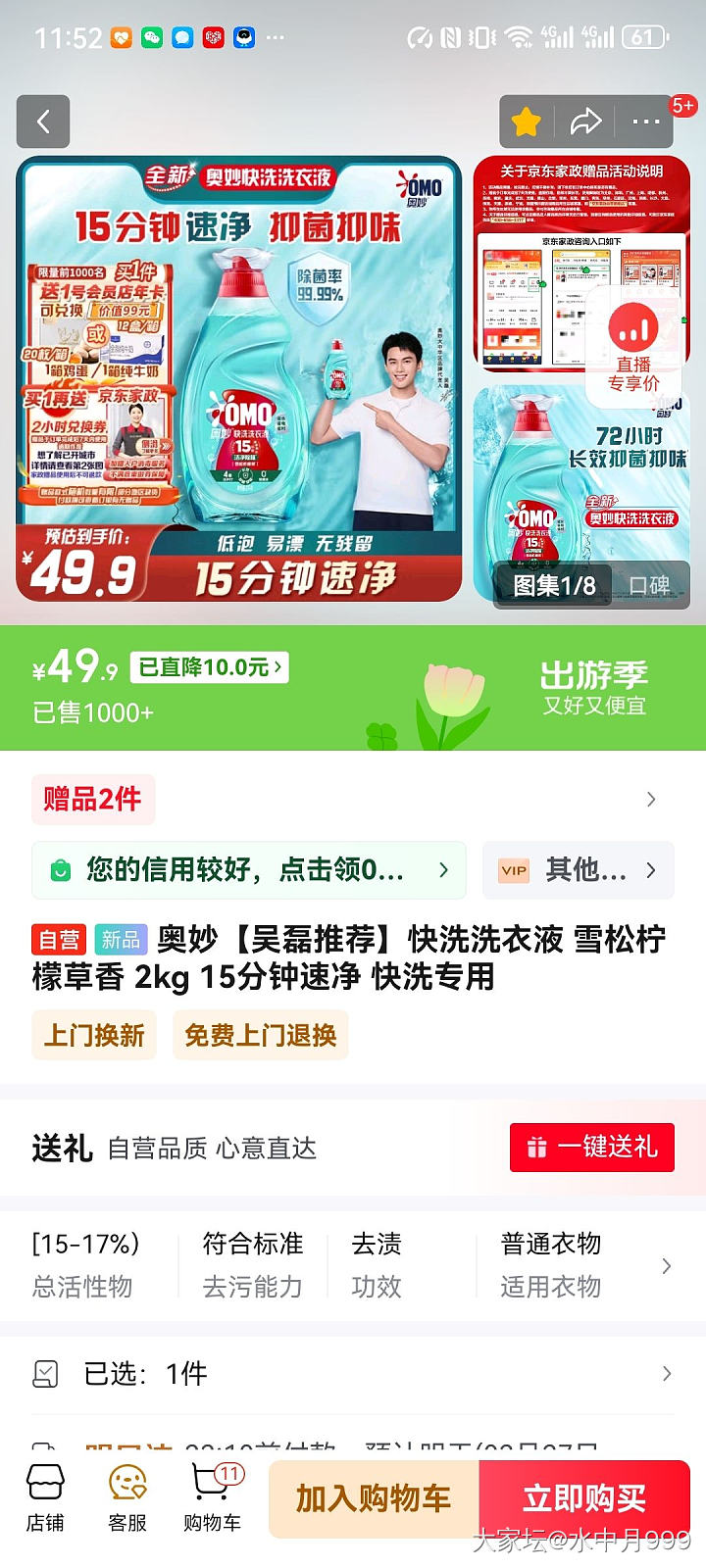The width and height of the screenshot is (706, 1568).
Task: Favorite this product with the star icon
Action: coord(527,122)
